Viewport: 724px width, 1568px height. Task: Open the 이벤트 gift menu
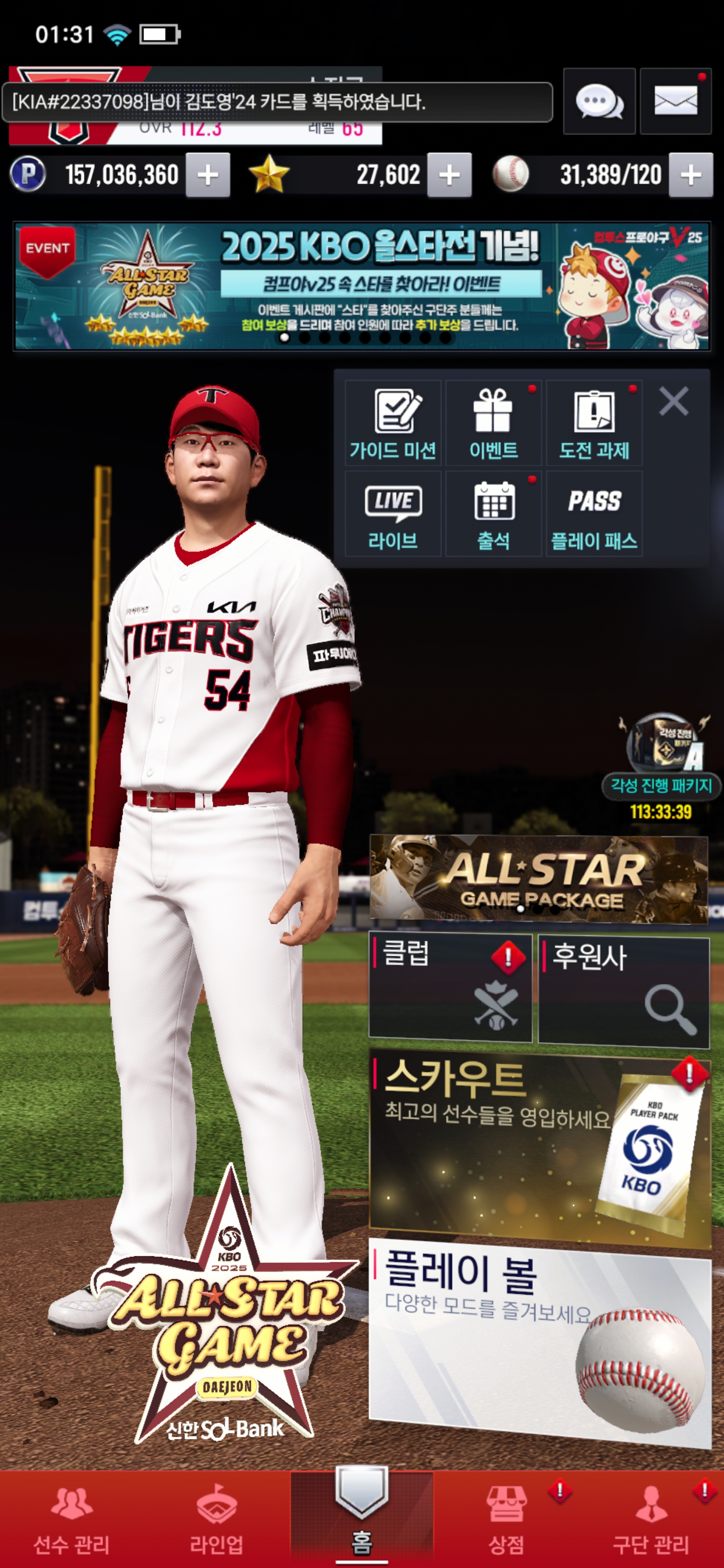coord(493,424)
